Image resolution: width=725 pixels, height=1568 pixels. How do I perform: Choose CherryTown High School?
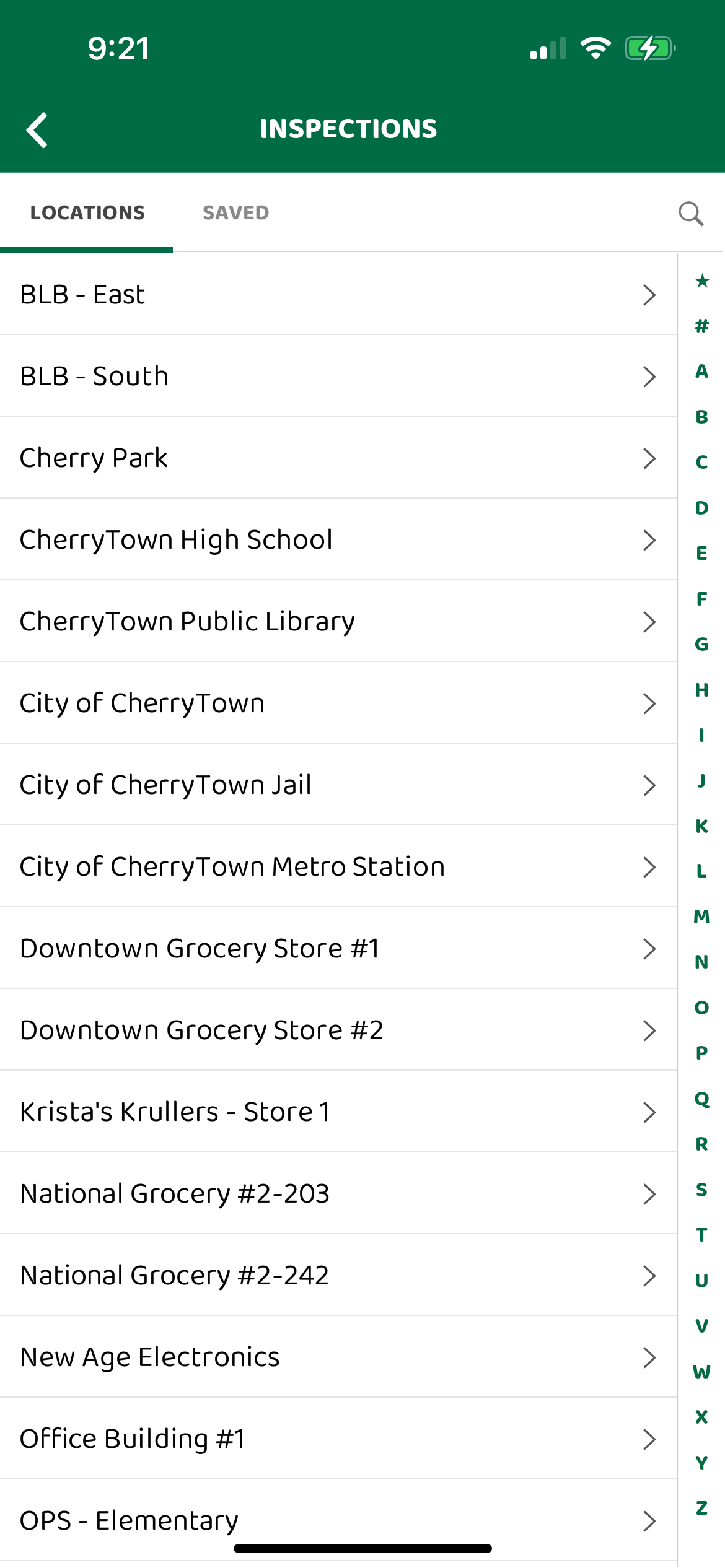pyautogui.click(x=338, y=539)
